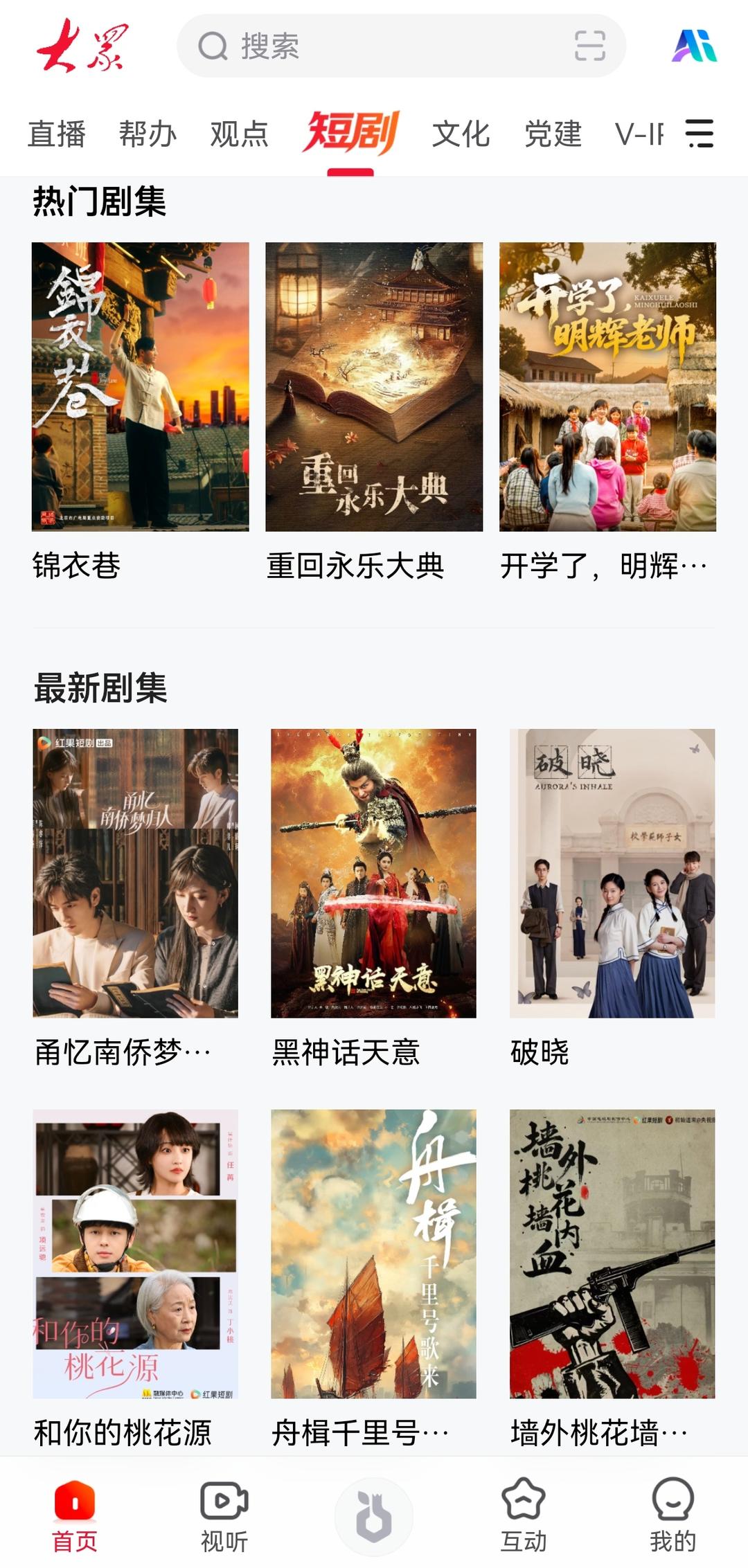Open the drama 甬忆南侨梦
This screenshot has height=1568, width=748.
(x=136, y=873)
